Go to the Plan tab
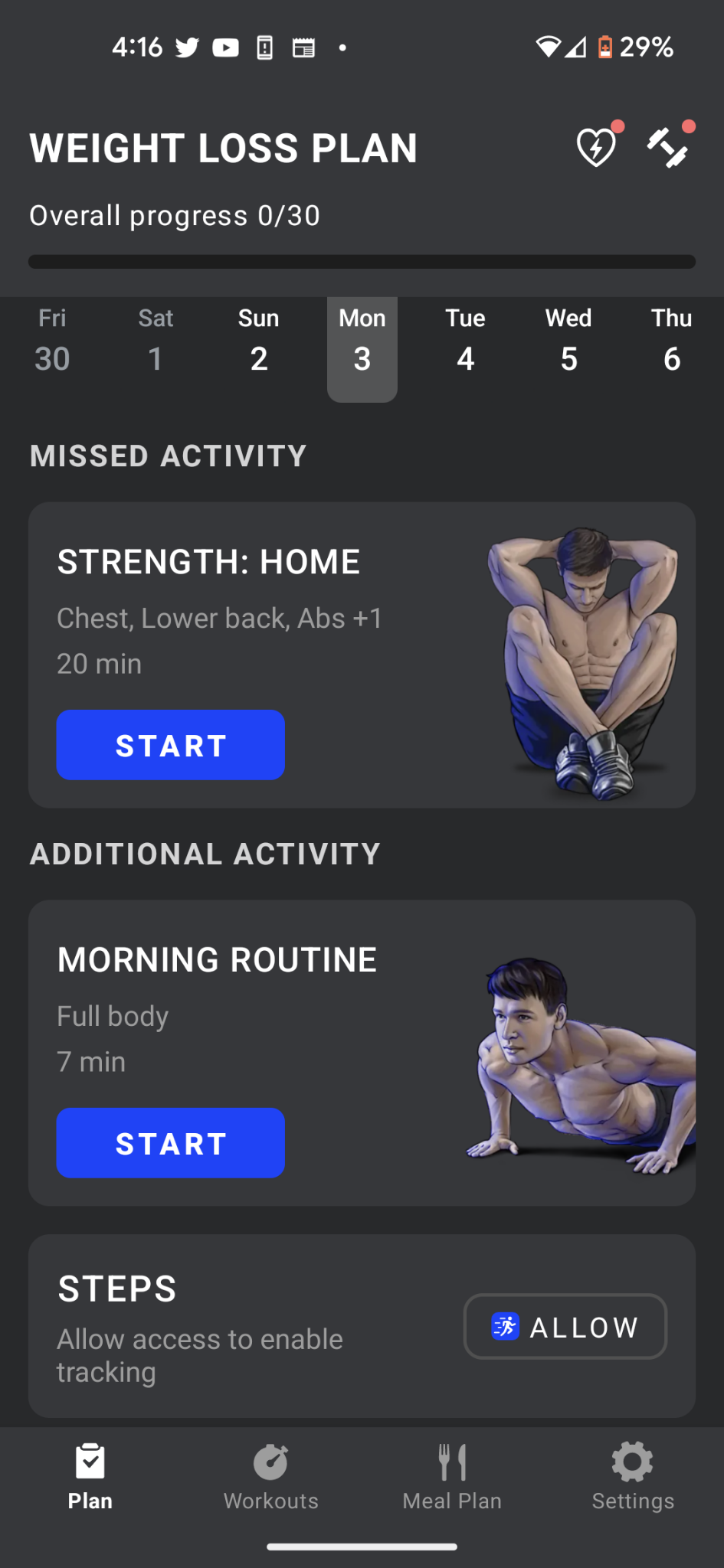The width and height of the screenshot is (724, 1568). [90, 1478]
